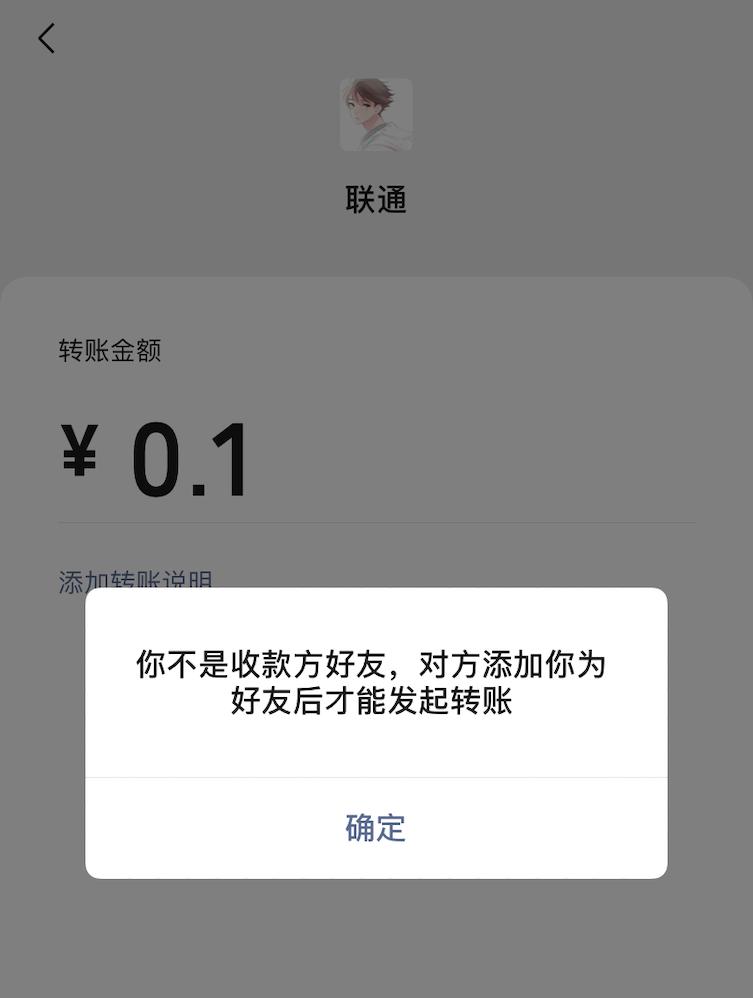Select the amount field showing 0.1
This screenshot has width=753, height=998.
[190, 457]
